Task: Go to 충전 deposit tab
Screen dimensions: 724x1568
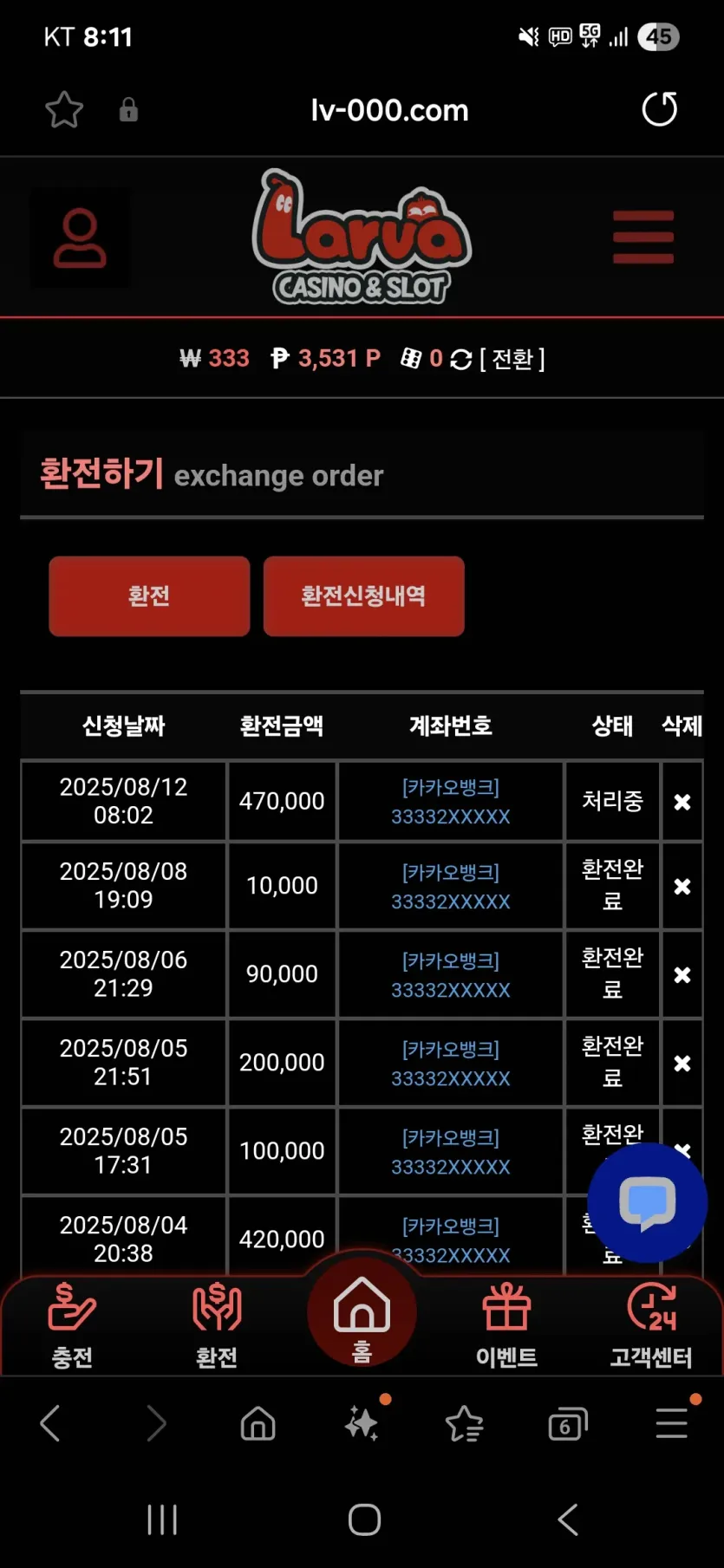Action: (x=72, y=1325)
